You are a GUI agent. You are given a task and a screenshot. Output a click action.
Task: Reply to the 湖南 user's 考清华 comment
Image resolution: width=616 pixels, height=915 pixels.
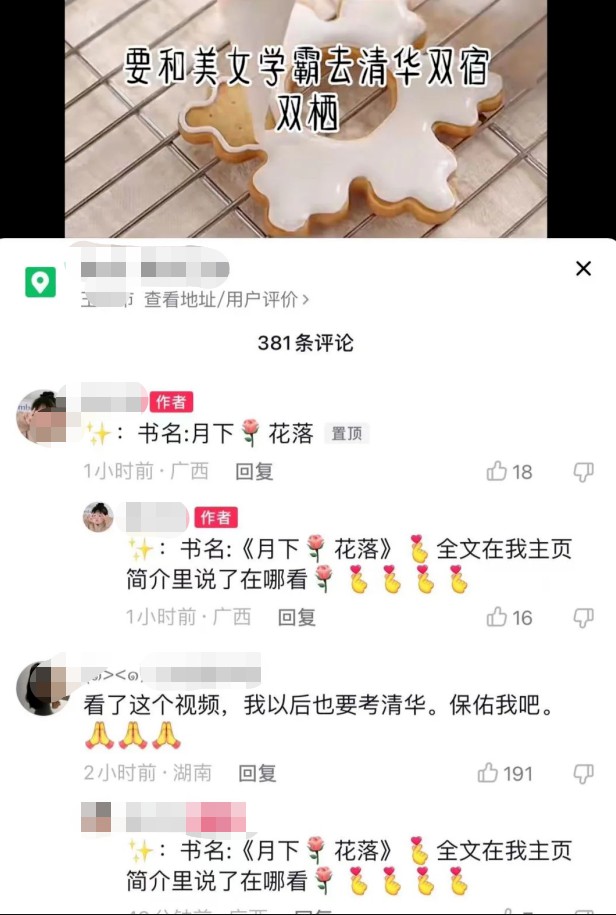(x=256, y=773)
